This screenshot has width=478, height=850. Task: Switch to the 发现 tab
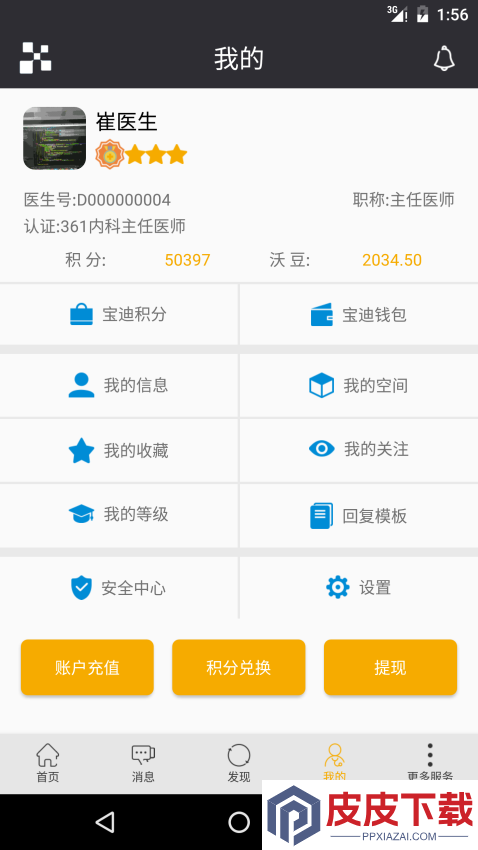click(238, 763)
